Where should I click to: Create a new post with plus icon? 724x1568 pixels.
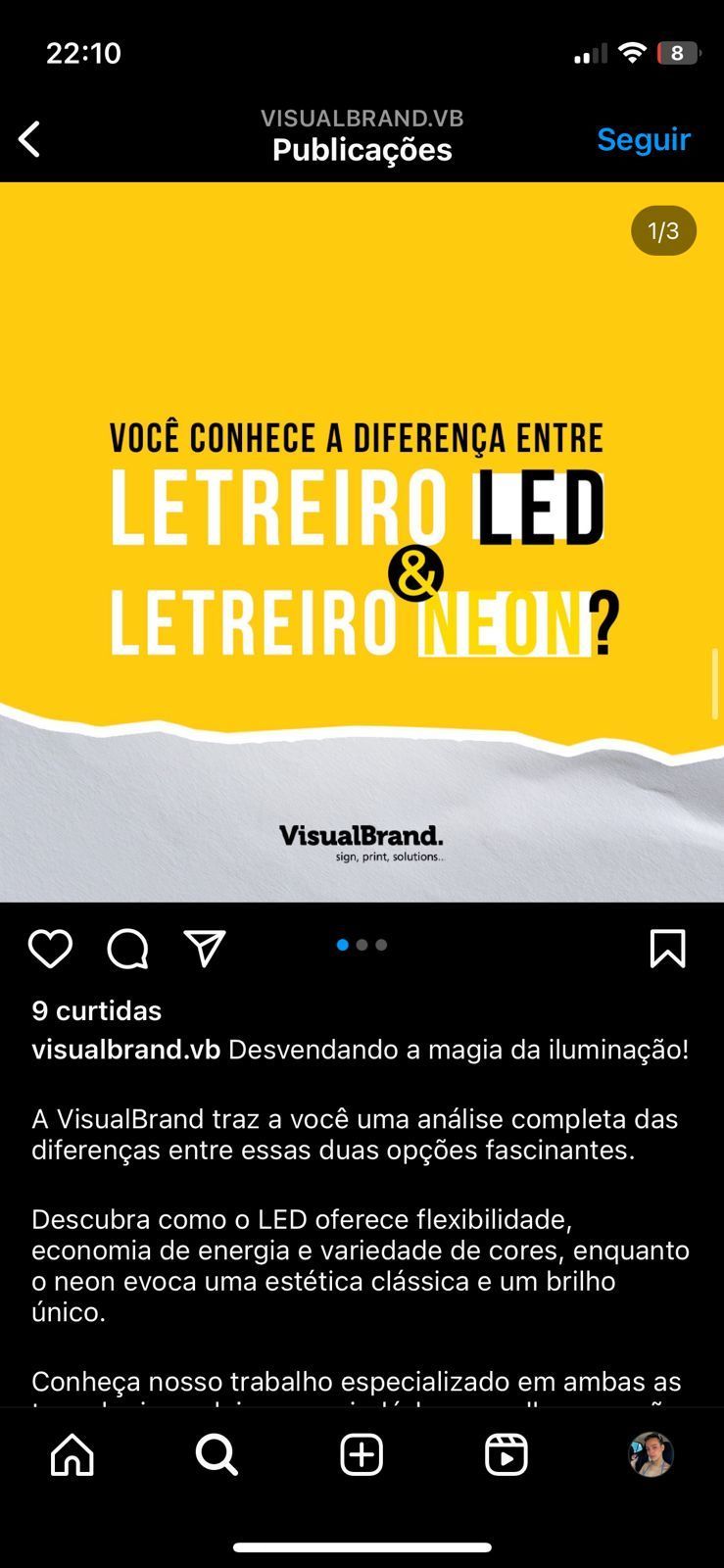point(362,1455)
